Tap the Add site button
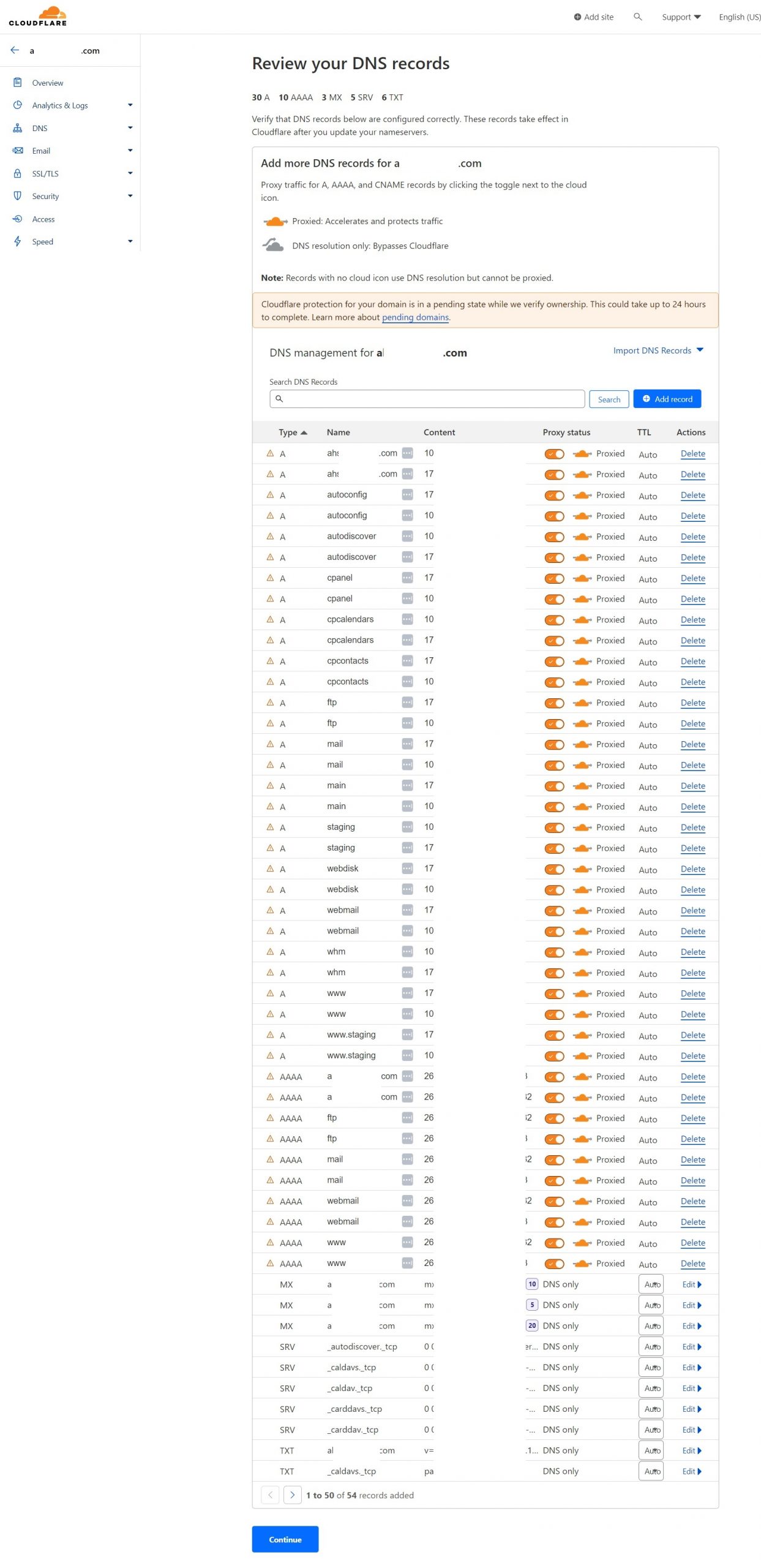The width and height of the screenshot is (761, 1568). 593,17
